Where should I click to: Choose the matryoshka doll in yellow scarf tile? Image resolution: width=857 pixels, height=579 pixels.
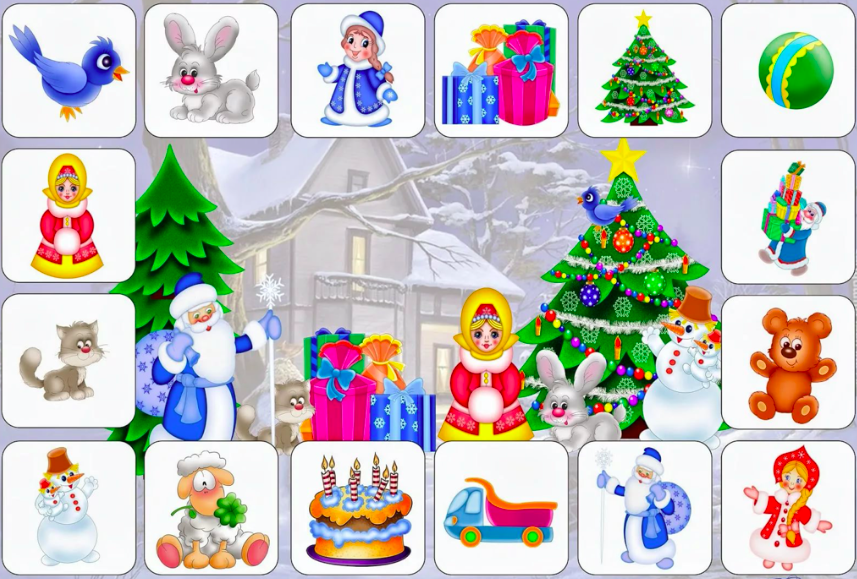[x=68, y=215]
